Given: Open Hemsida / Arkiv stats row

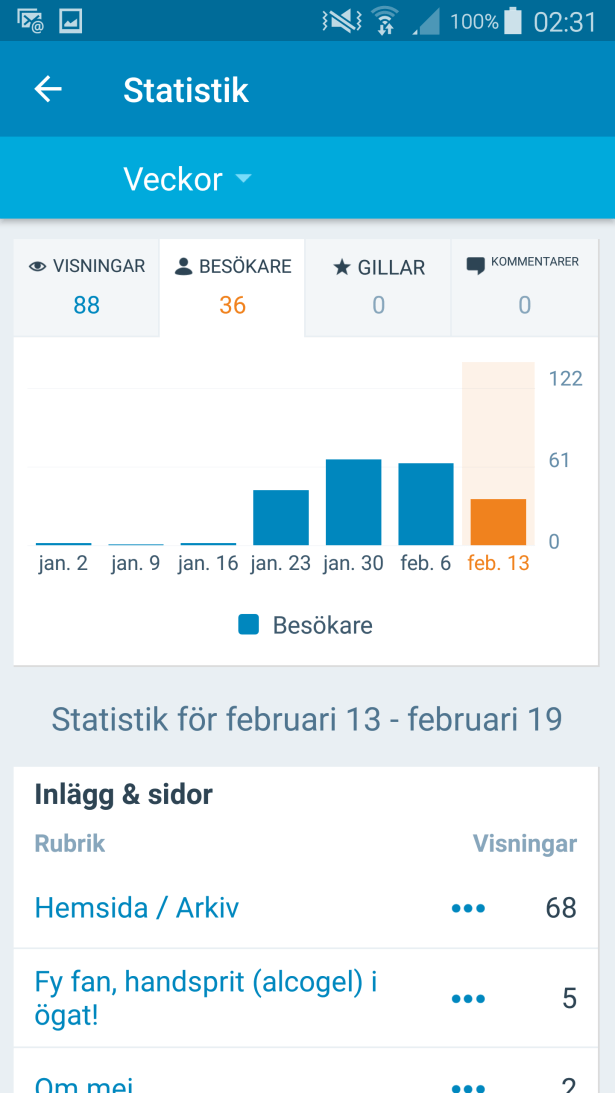Looking at the screenshot, I should coord(137,908).
